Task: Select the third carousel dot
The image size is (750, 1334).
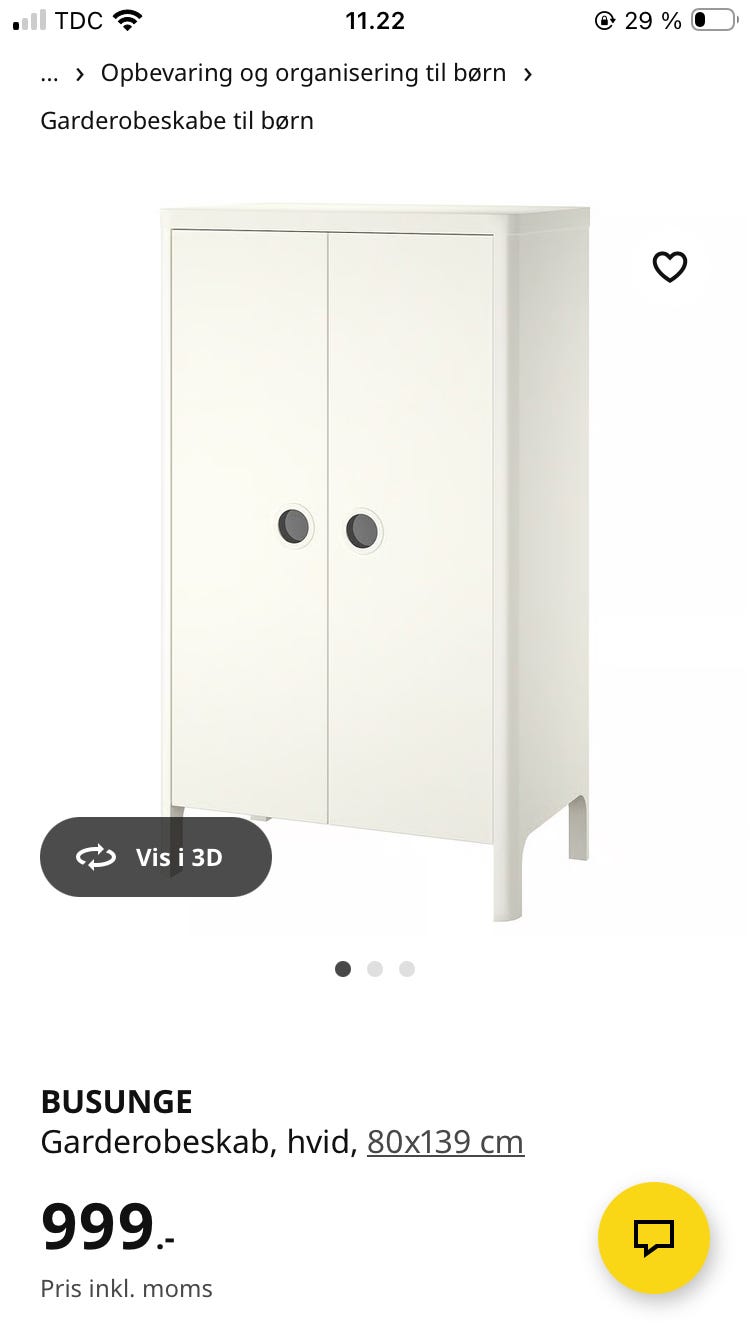Action: (407, 968)
